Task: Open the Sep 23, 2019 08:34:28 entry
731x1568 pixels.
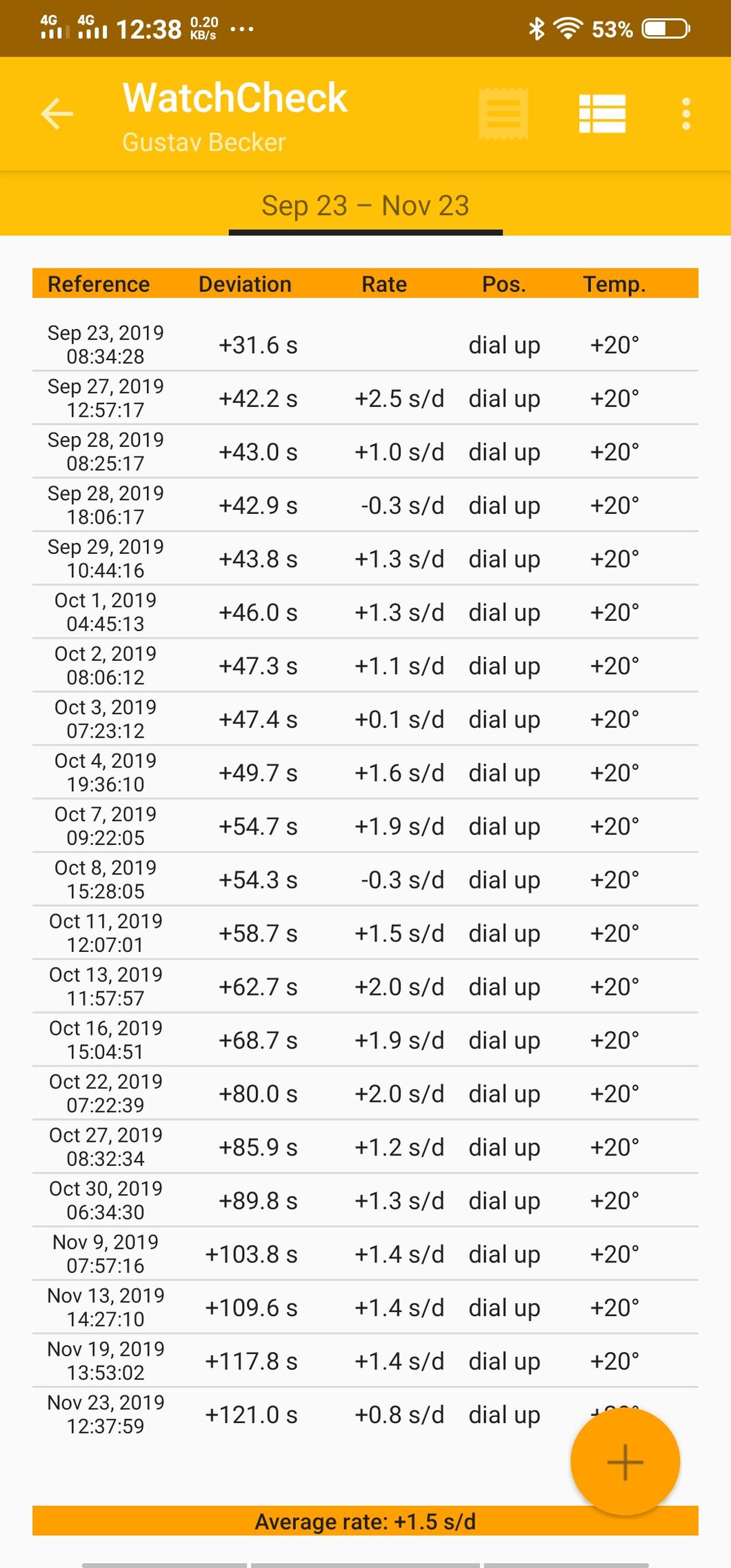Action: [365, 345]
